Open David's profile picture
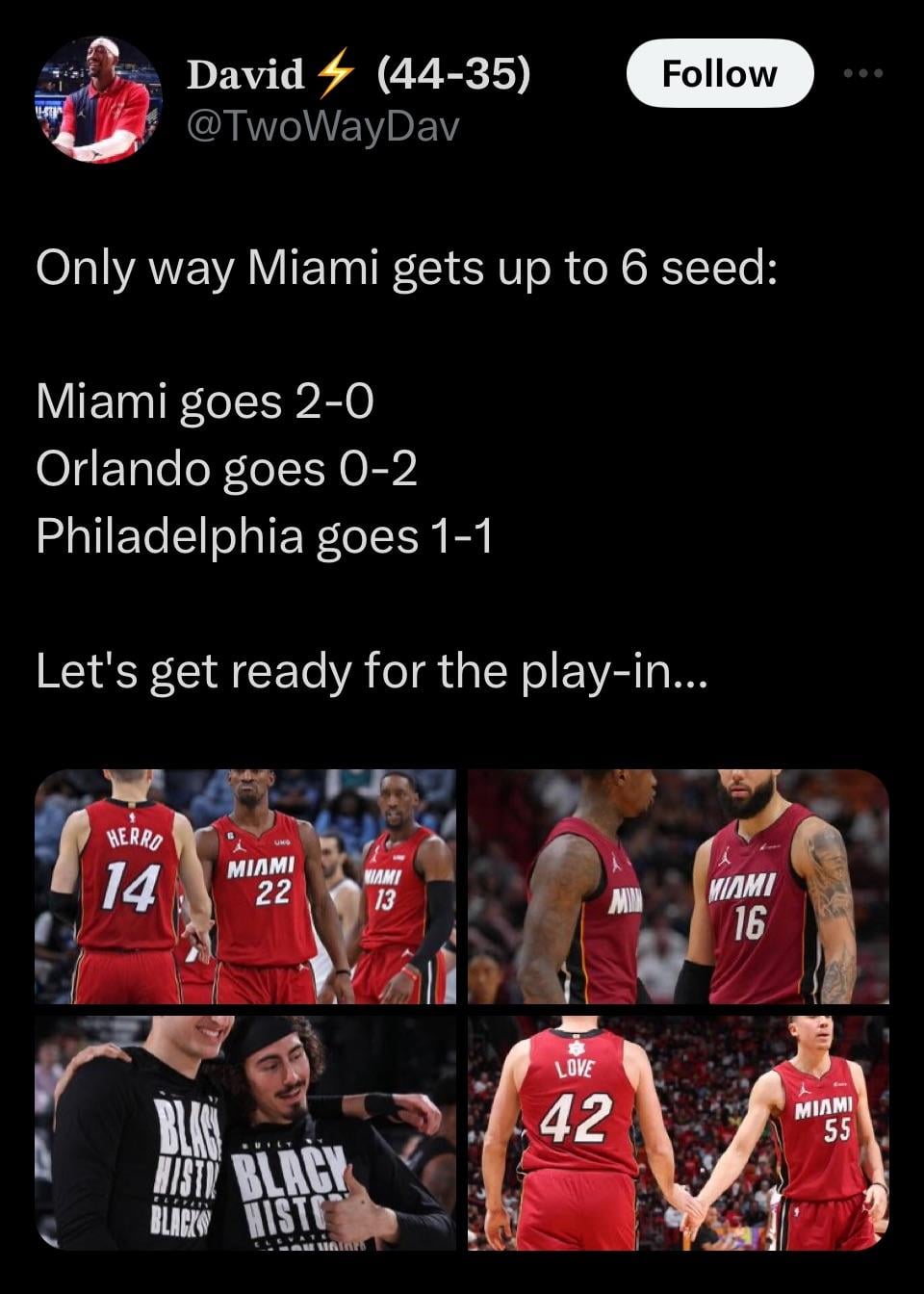Viewport: 924px width, 1294px height. point(97,100)
